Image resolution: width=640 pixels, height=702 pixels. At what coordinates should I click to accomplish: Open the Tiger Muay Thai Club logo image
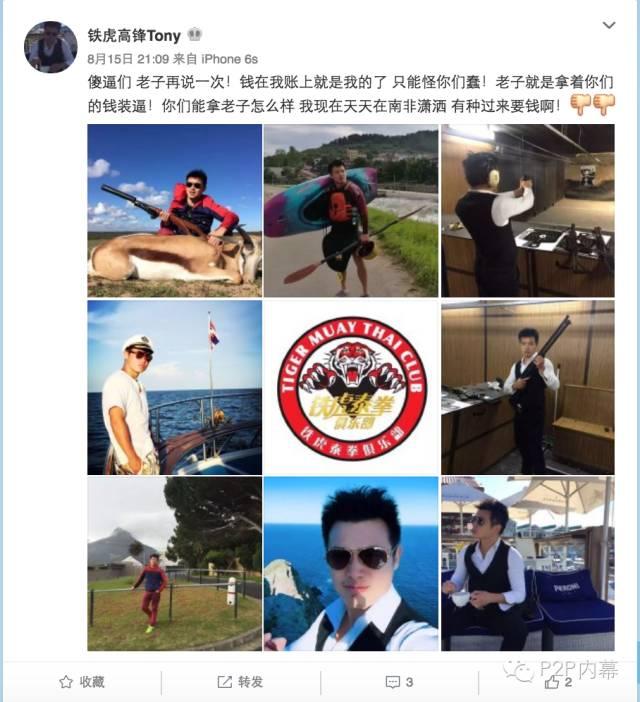(x=351, y=387)
